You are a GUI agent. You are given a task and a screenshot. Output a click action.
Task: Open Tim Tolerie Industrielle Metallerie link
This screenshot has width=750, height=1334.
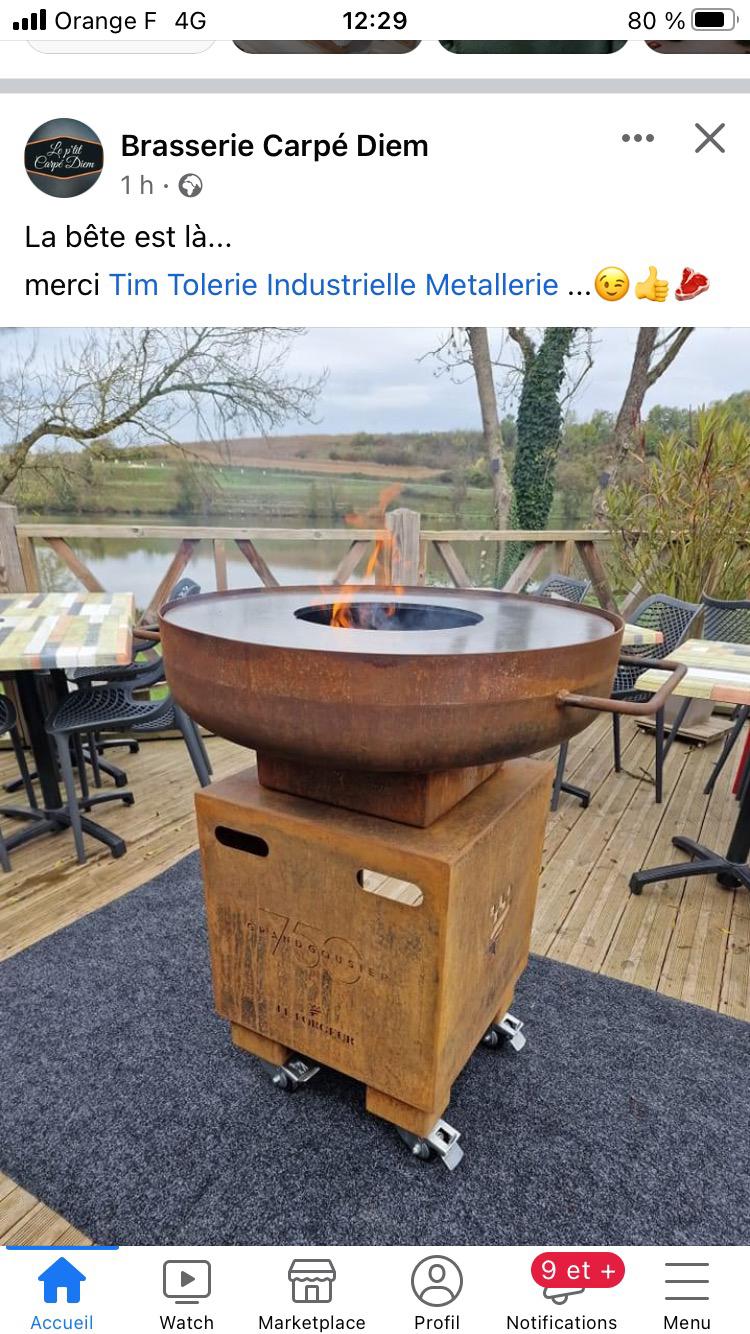pyautogui.click(x=333, y=285)
